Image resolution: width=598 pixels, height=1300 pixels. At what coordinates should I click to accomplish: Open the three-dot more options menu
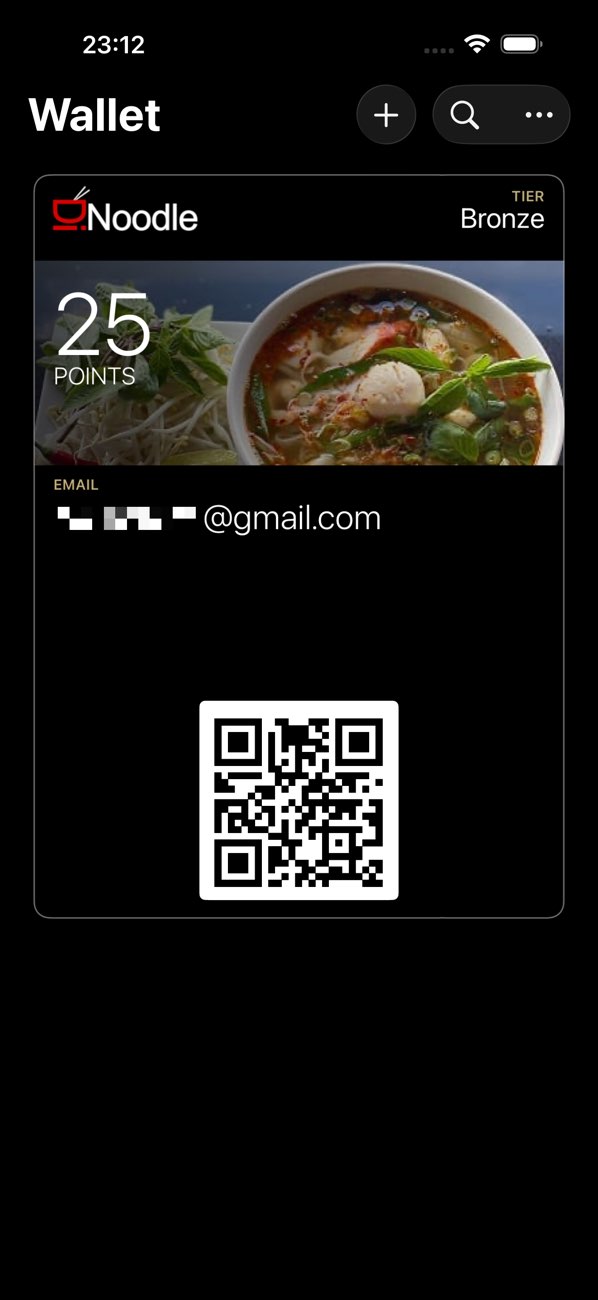[x=539, y=115]
